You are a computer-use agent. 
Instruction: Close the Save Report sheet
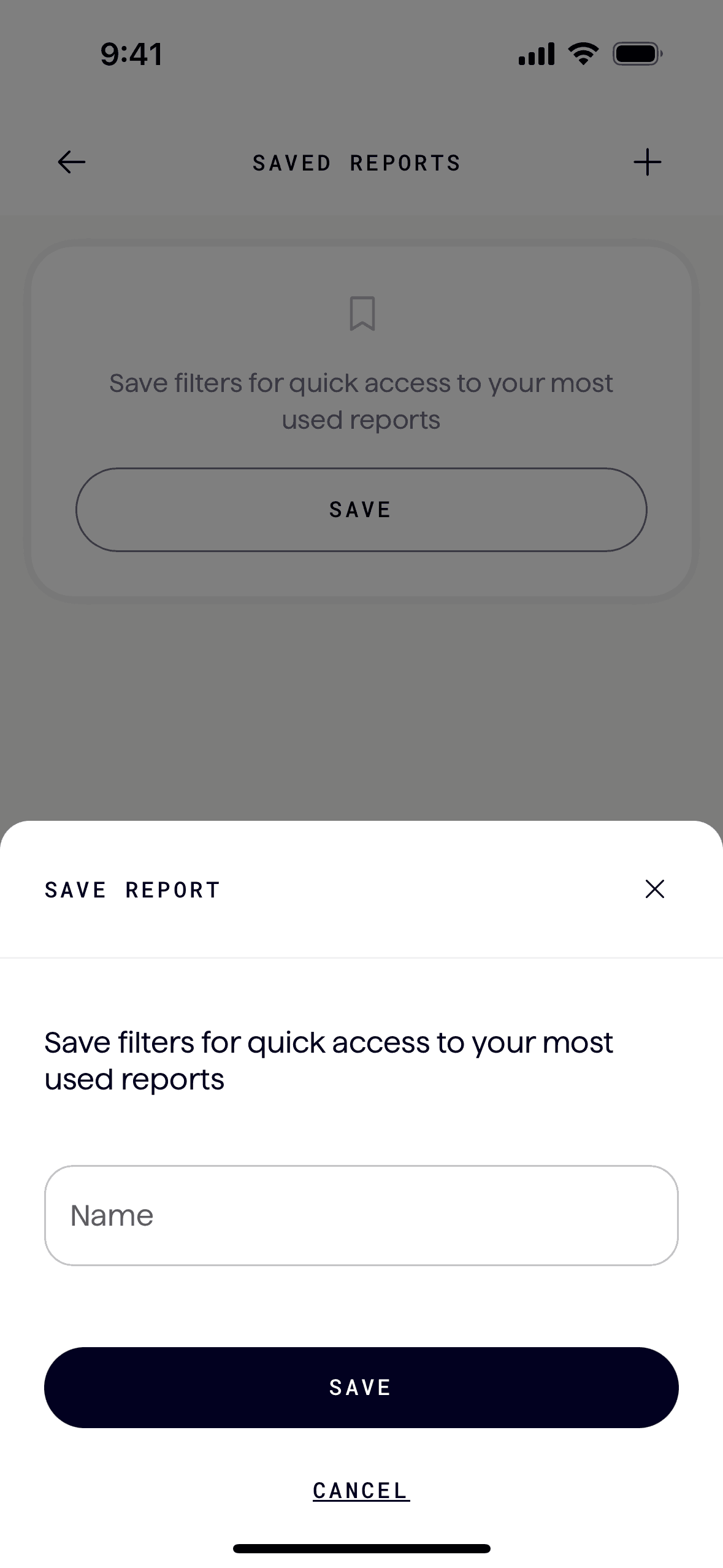click(654, 889)
